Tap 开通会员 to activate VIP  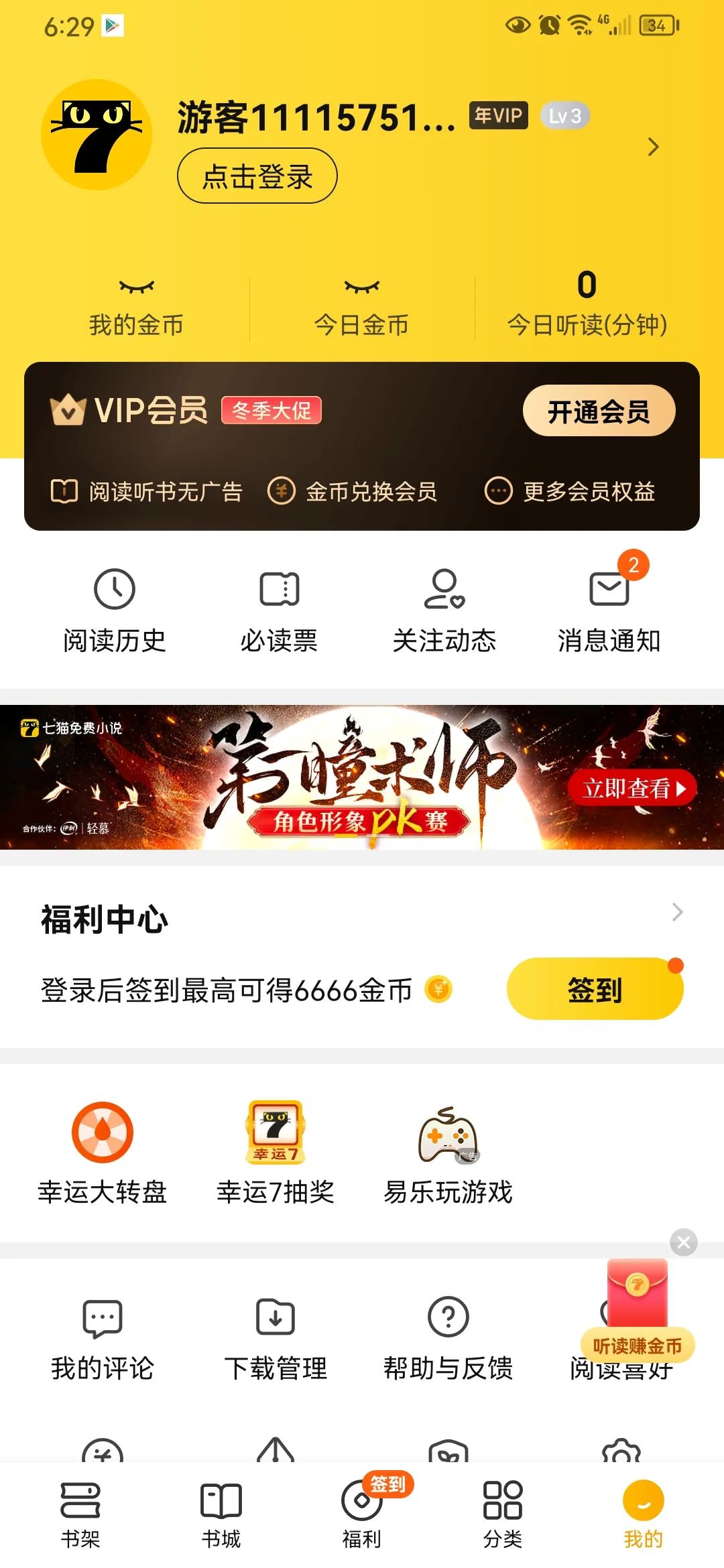(598, 411)
